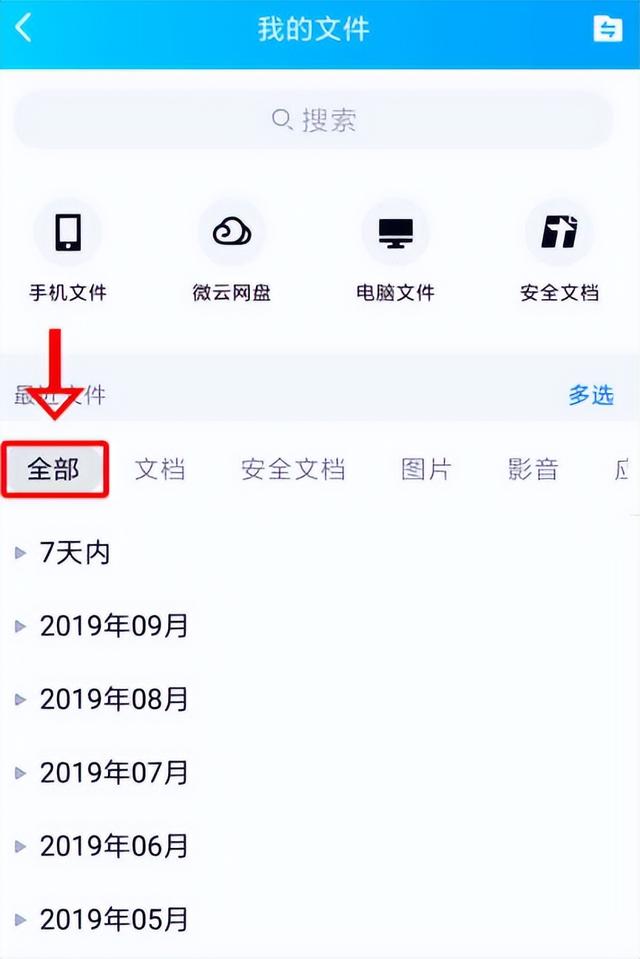The width and height of the screenshot is (640, 959).
Task: Go back from 我的文件
Action: coord(24,28)
